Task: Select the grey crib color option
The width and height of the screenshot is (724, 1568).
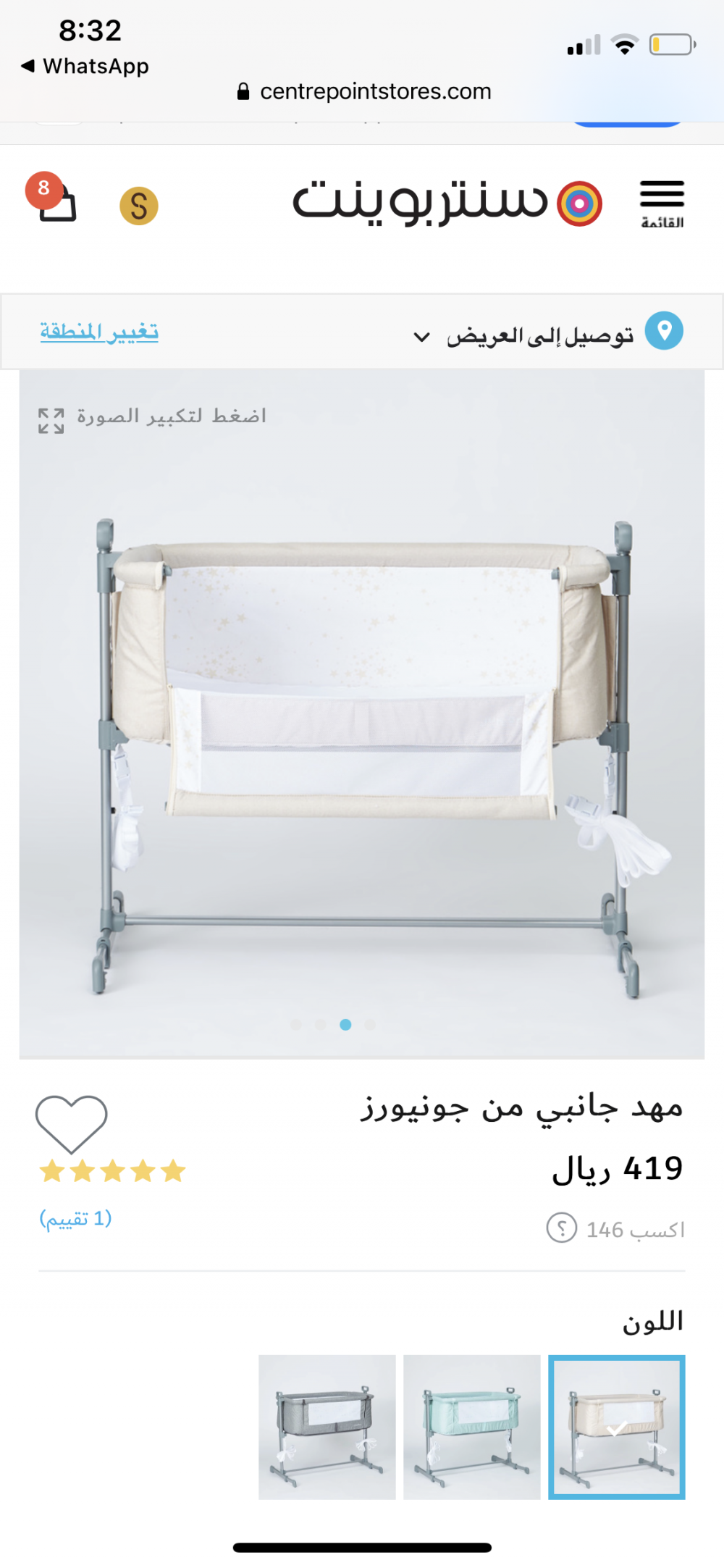Action: click(x=327, y=1427)
